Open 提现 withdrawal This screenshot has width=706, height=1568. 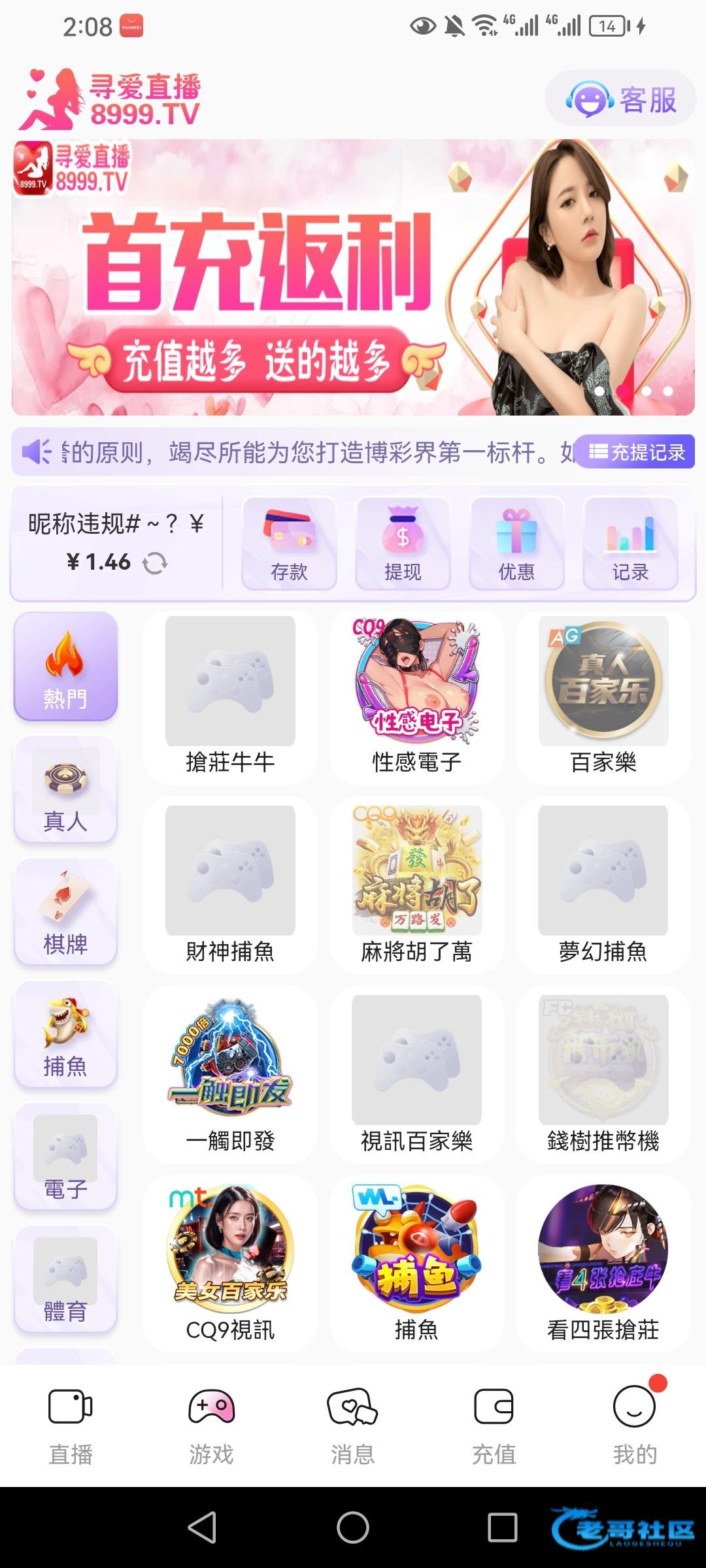(403, 543)
